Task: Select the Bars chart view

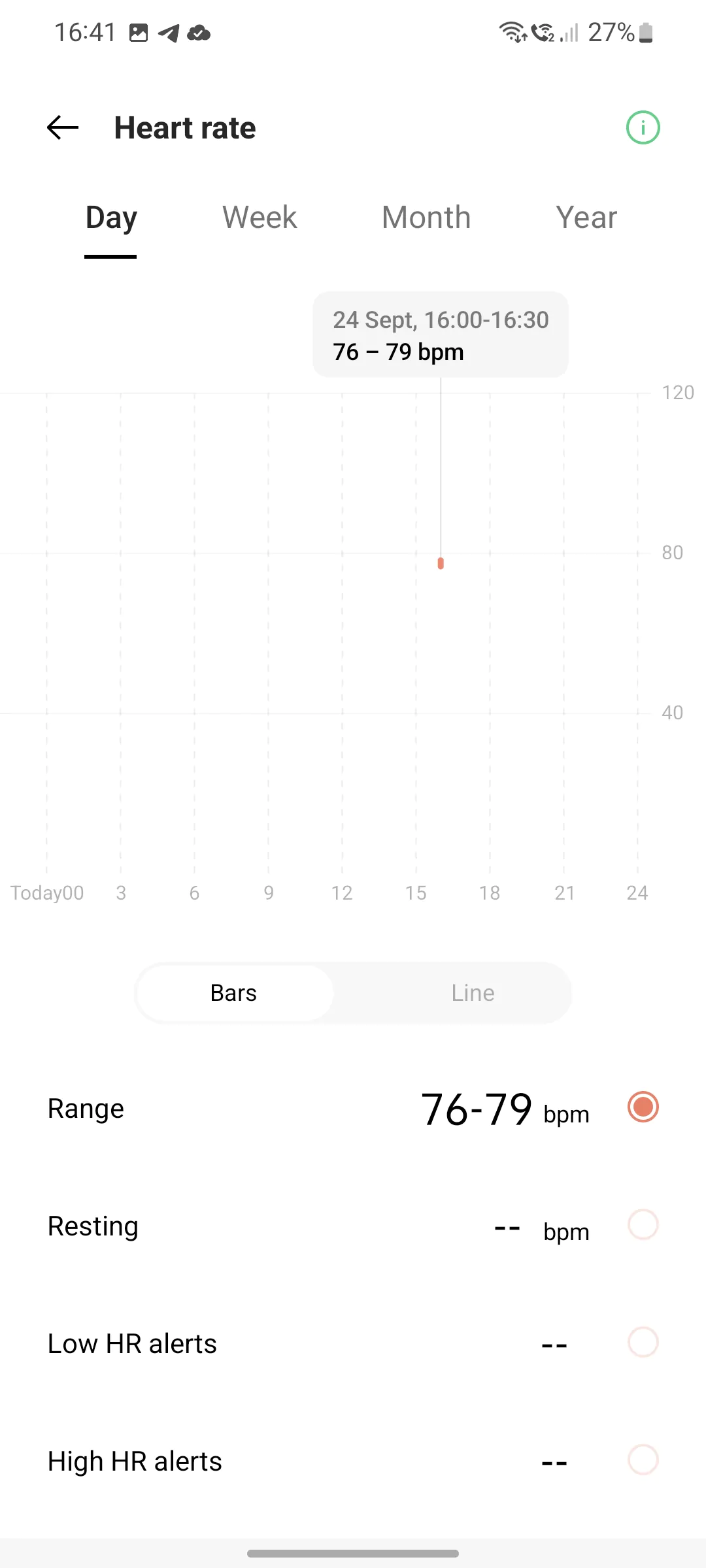Action: [234, 993]
